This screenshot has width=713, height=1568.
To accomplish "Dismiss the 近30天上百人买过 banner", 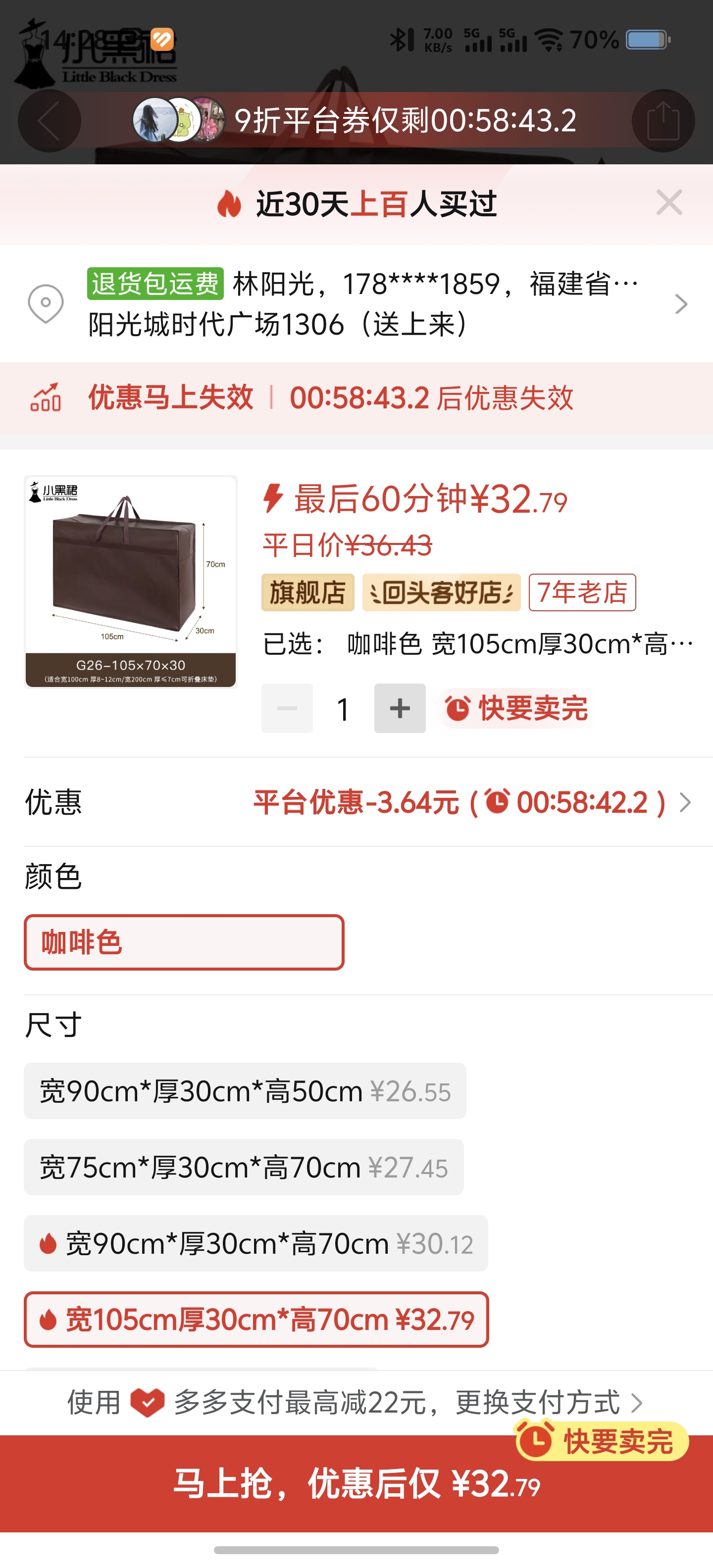I will [669, 203].
